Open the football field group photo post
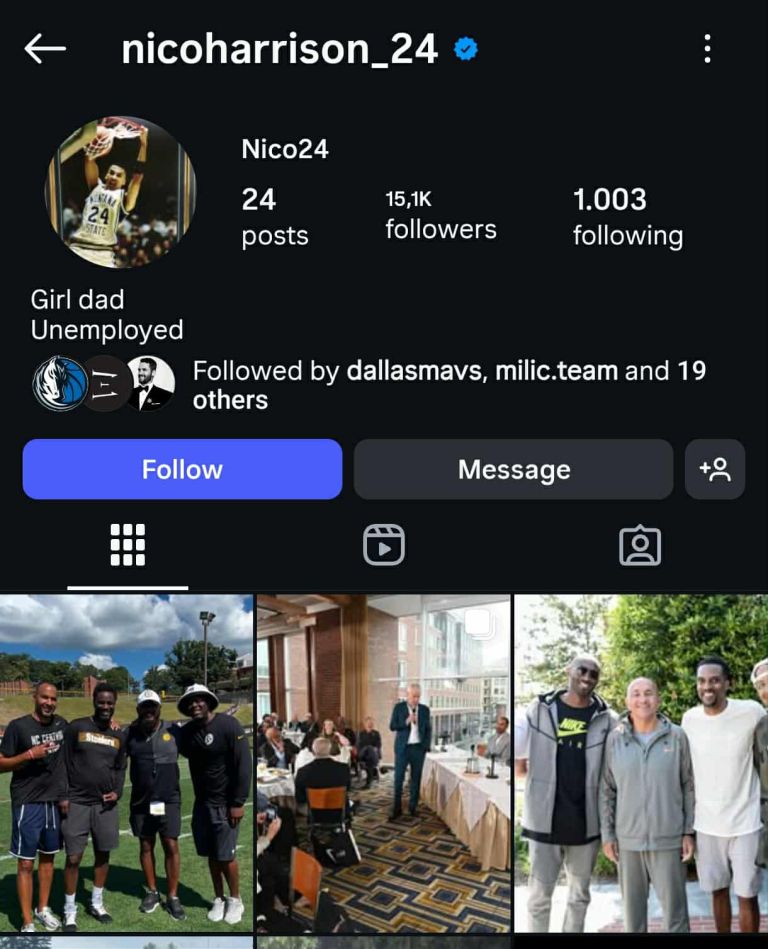This screenshot has width=768, height=949. tap(126, 764)
